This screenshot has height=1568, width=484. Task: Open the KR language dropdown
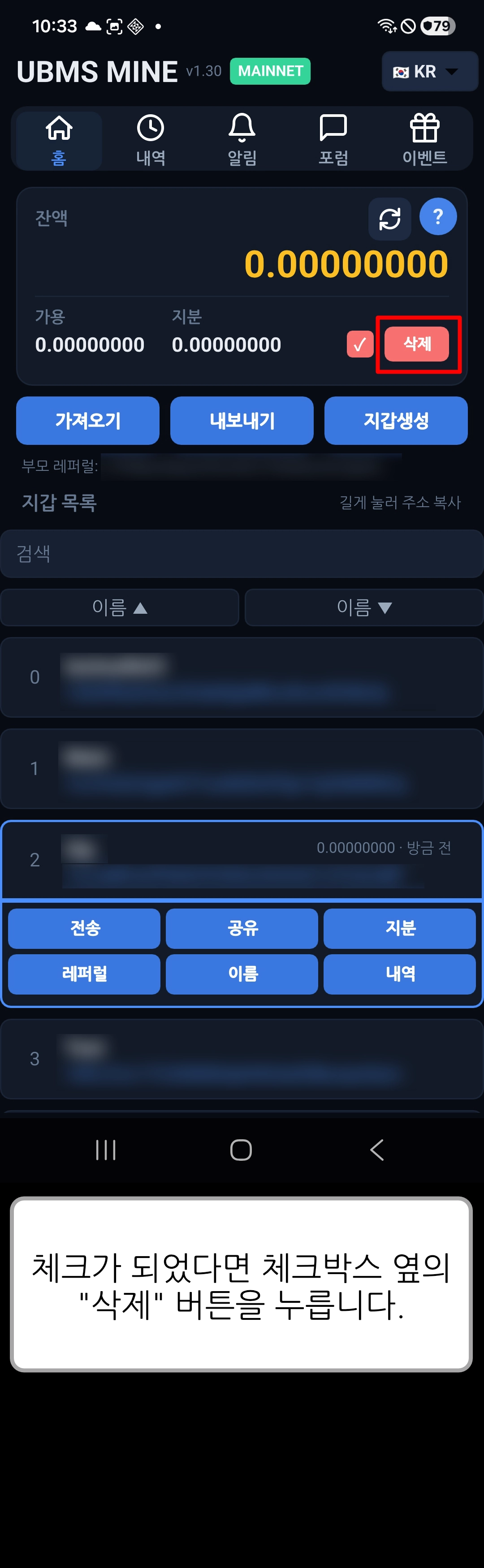click(429, 71)
